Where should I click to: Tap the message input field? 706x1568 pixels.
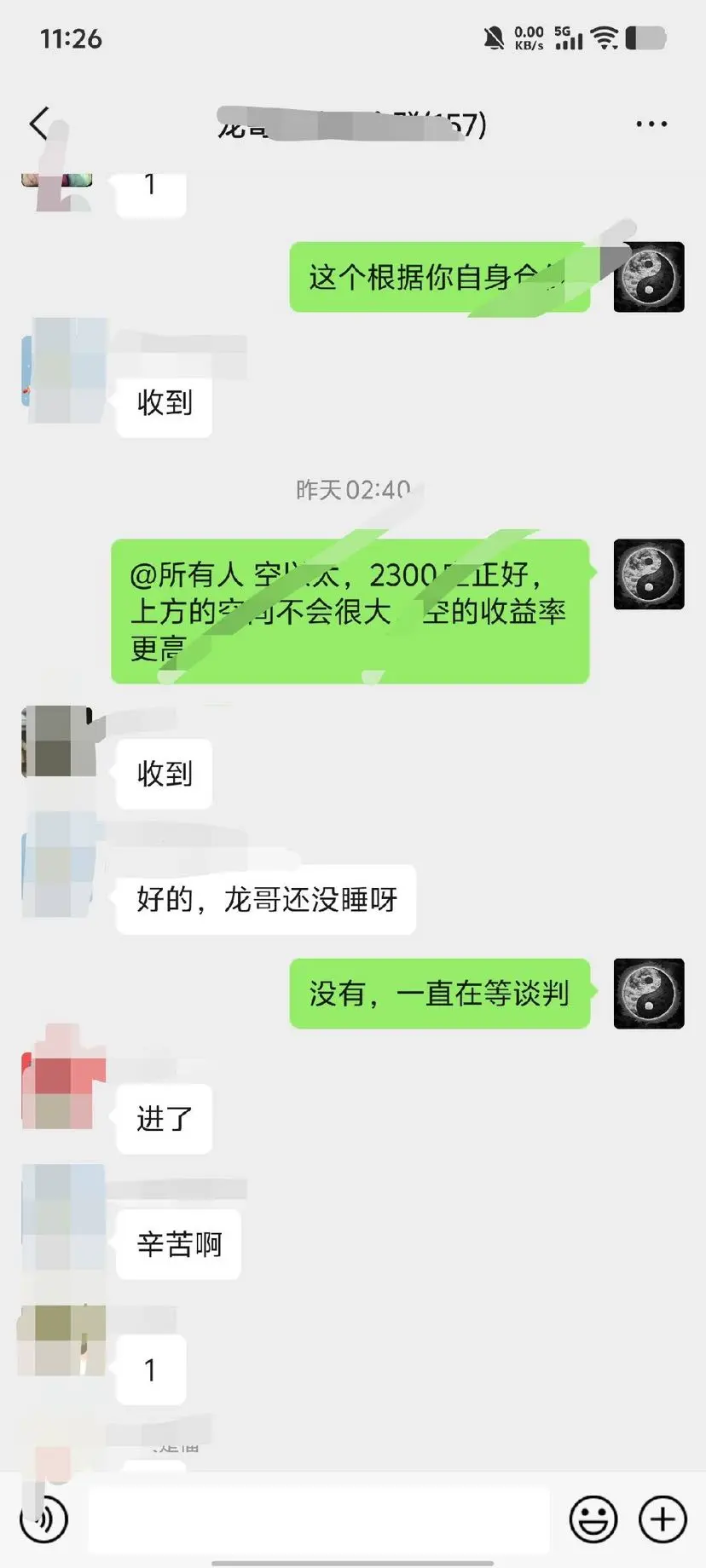pyautogui.click(x=320, y=1519)
